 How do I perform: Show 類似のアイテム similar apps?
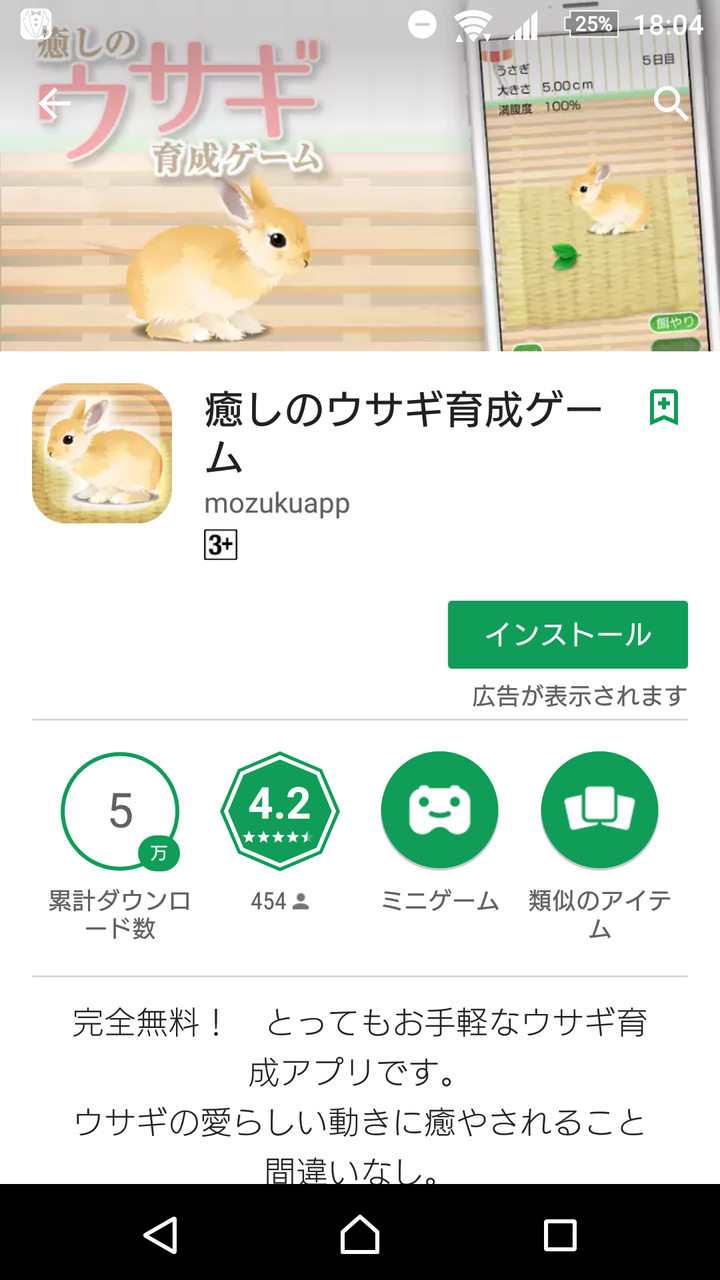(600, 811)
